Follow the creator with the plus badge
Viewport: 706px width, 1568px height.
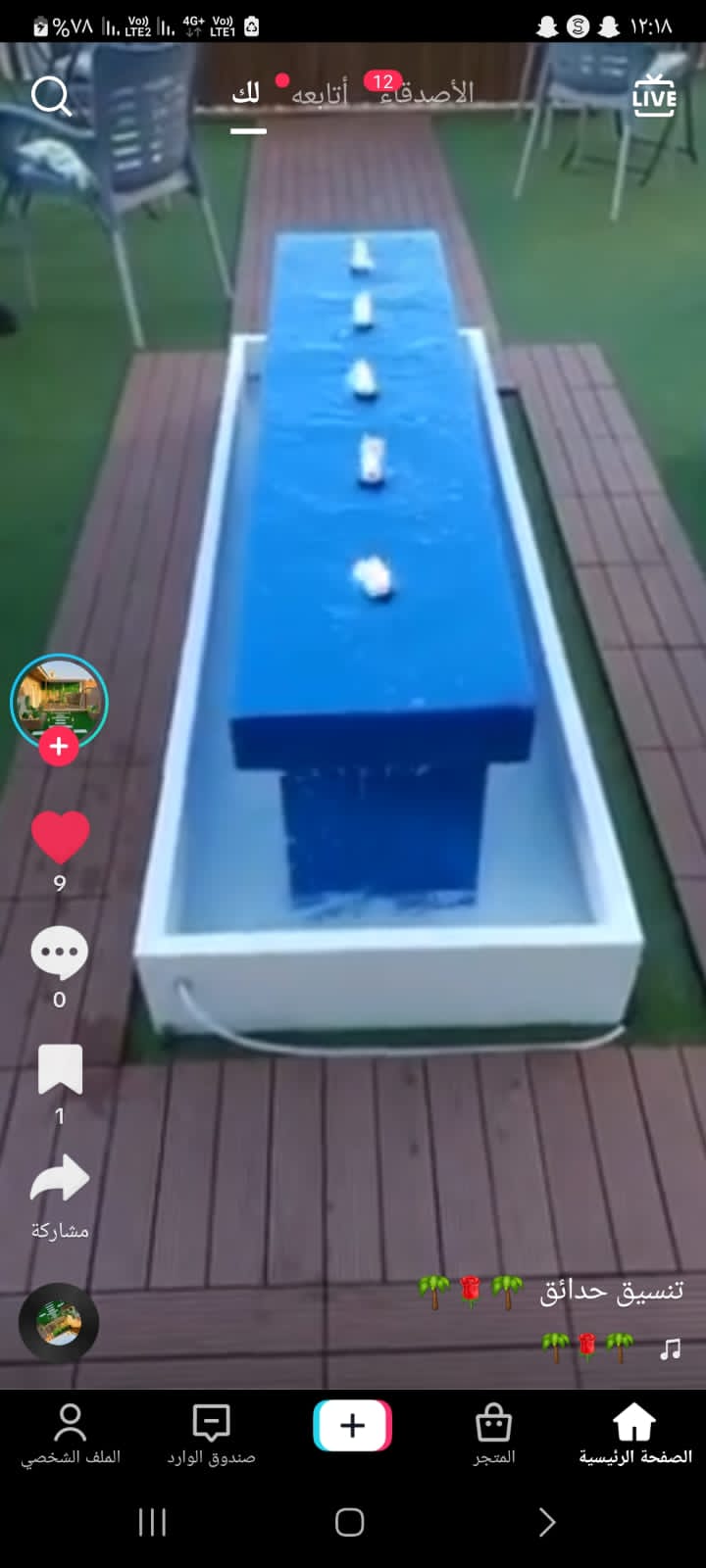click(59, 747)
